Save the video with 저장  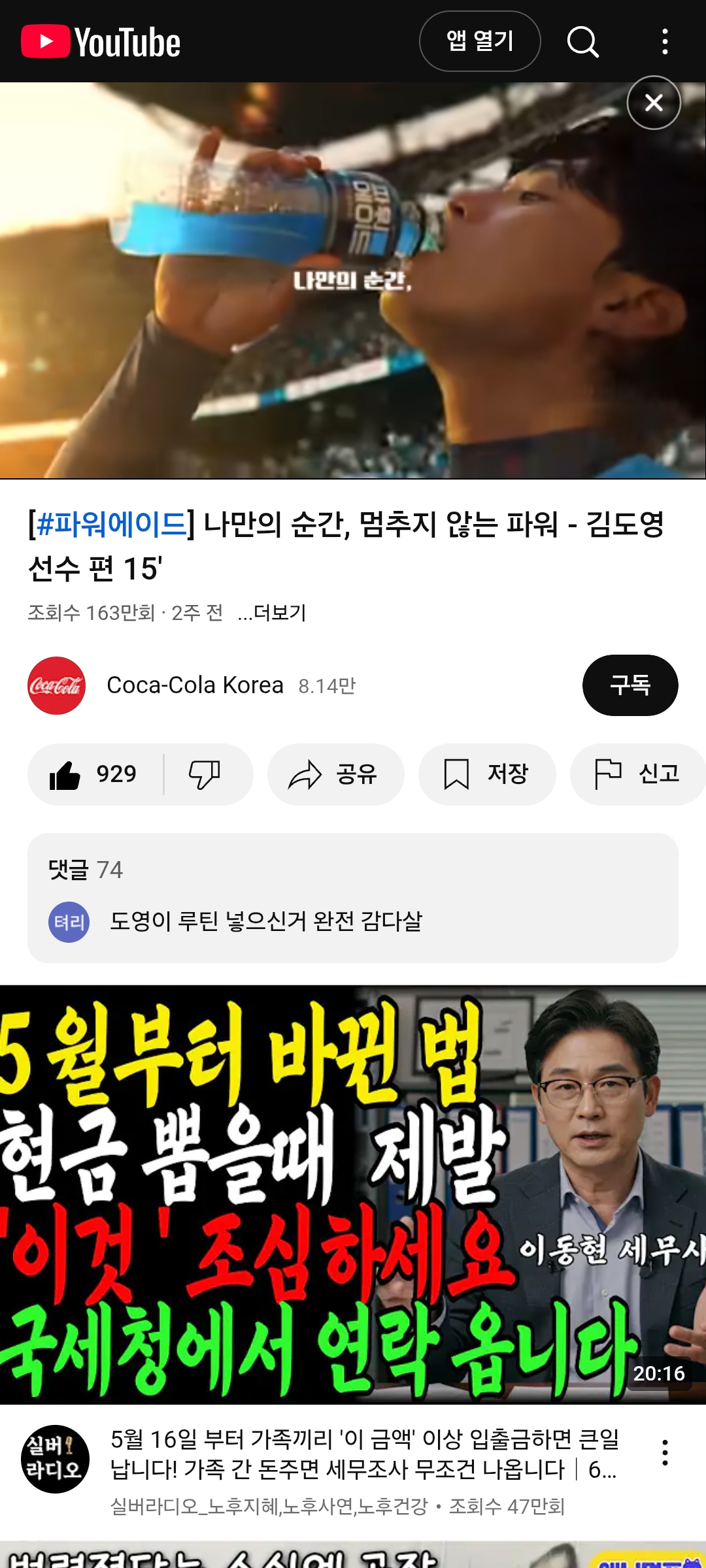click(x=487, y=774)
